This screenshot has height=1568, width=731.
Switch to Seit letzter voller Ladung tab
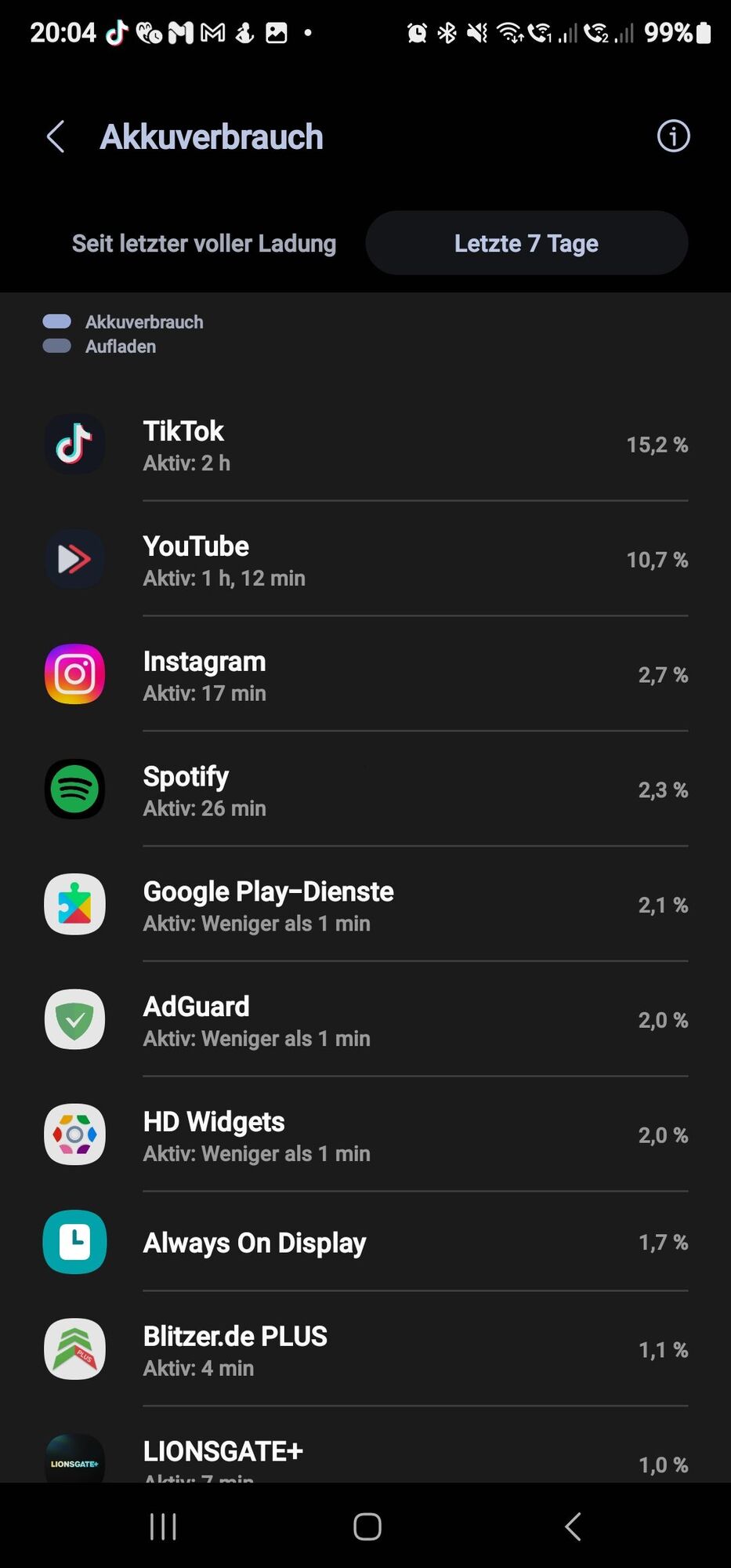click(204, 243)
